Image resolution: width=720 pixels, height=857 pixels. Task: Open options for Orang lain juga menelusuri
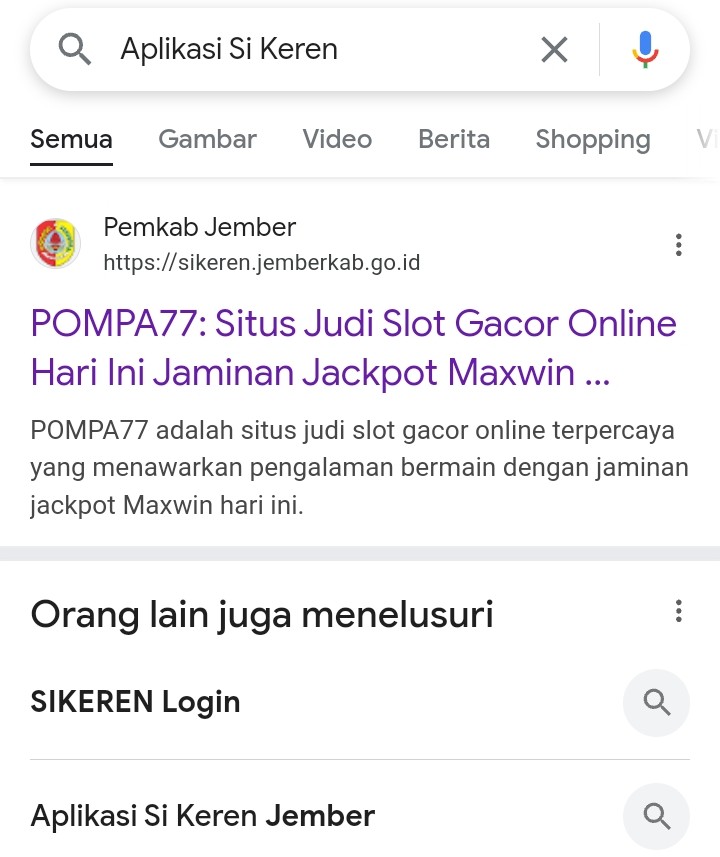click(679, 611)
